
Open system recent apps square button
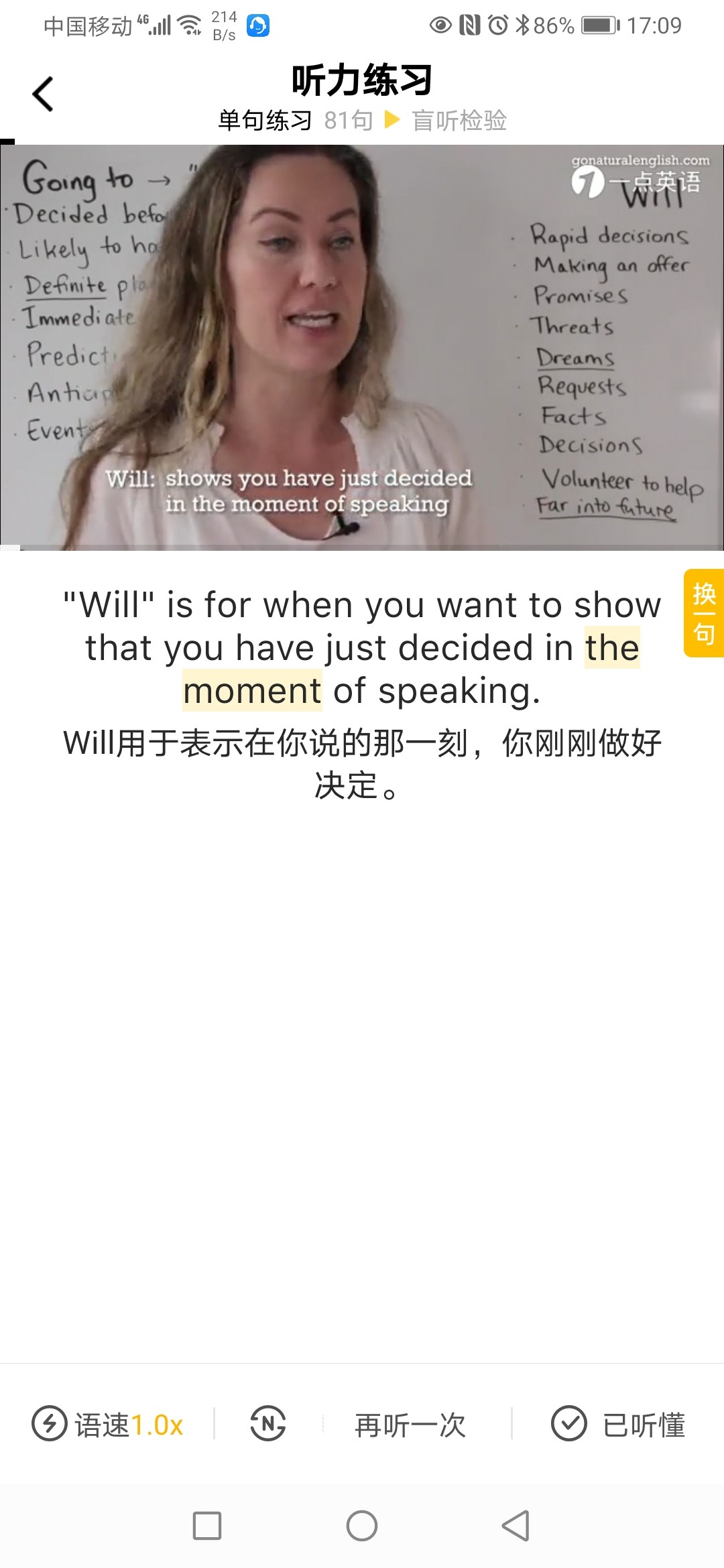point(207,1526)
